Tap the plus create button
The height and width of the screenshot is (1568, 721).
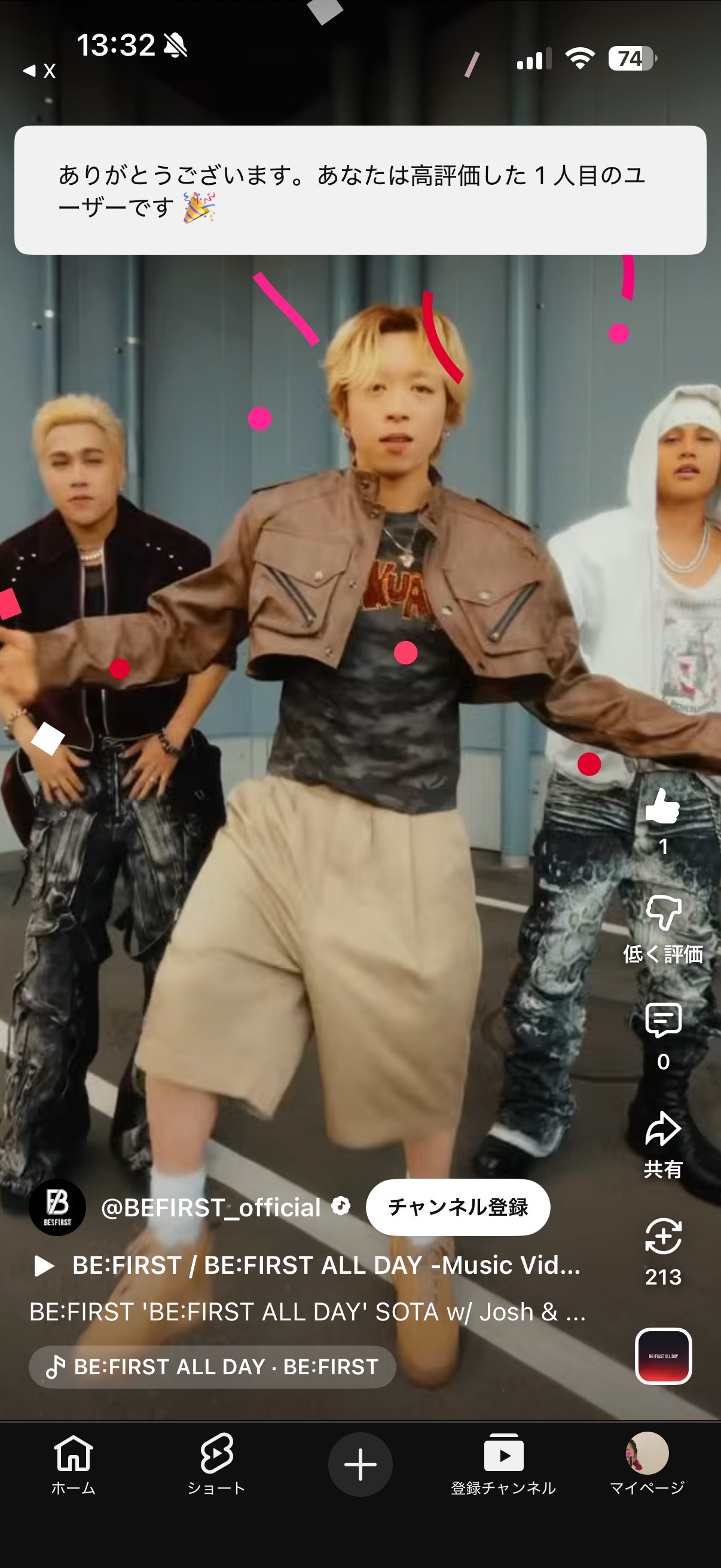point(360,1465)
